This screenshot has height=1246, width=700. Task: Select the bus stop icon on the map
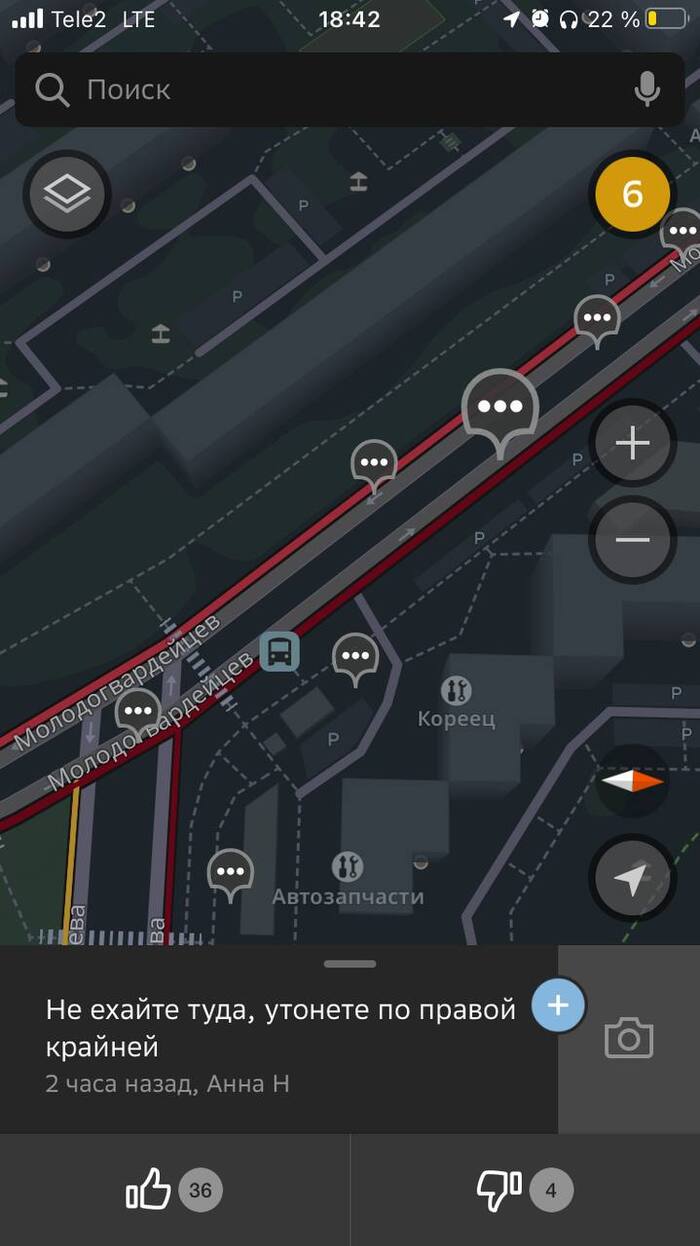tap(280, 652)
